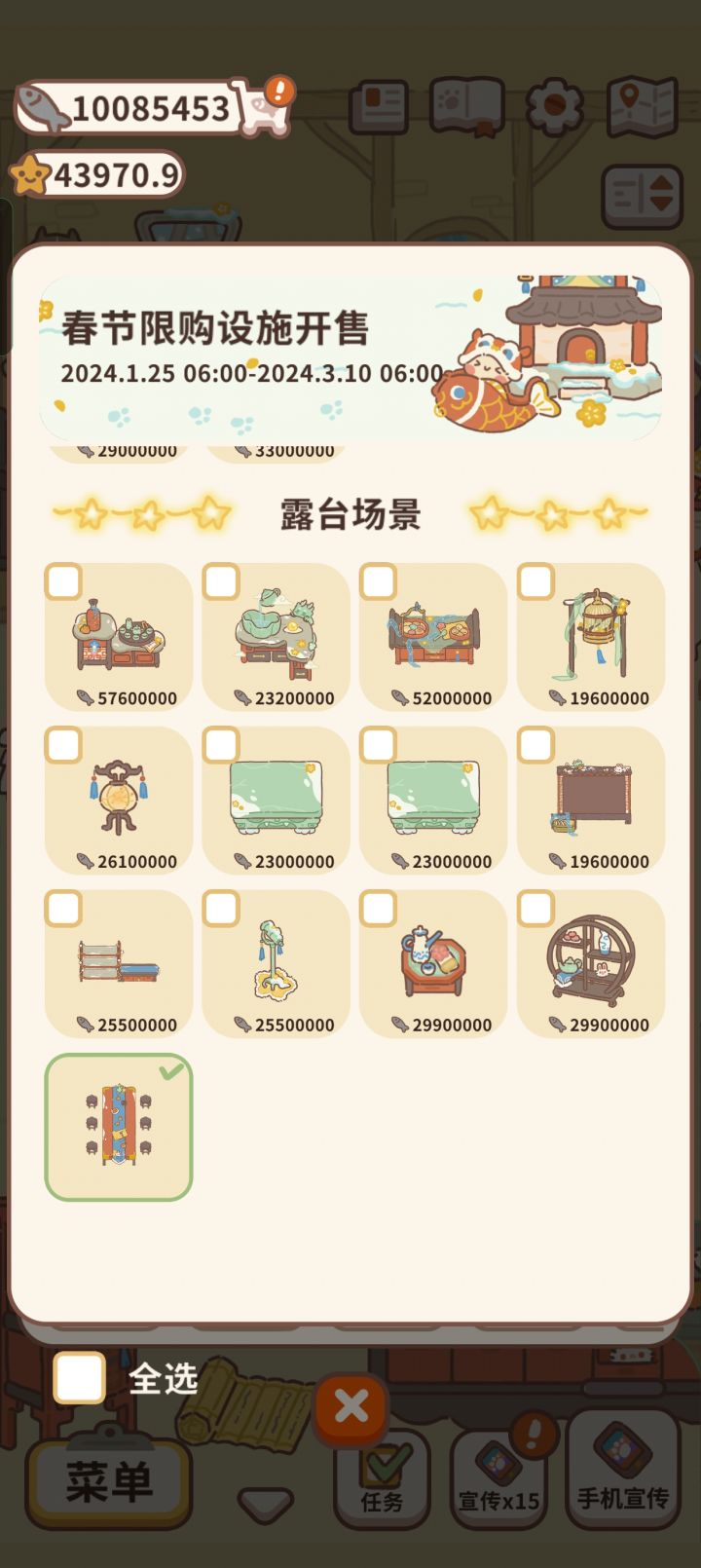Open the settings gear icon

click(x=552, y=104)
